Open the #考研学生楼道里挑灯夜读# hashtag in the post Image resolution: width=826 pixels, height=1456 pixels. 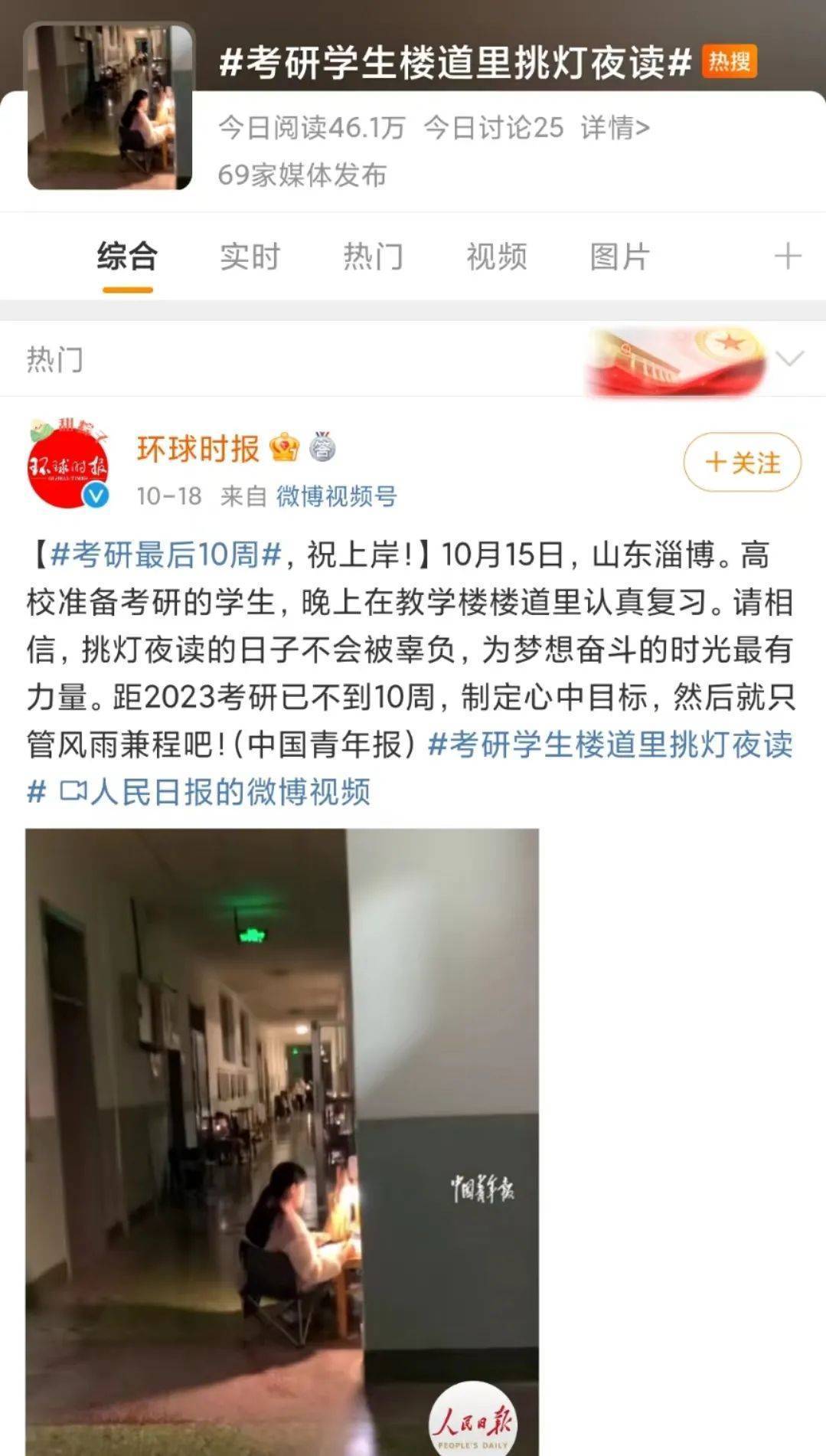point(609,744)
